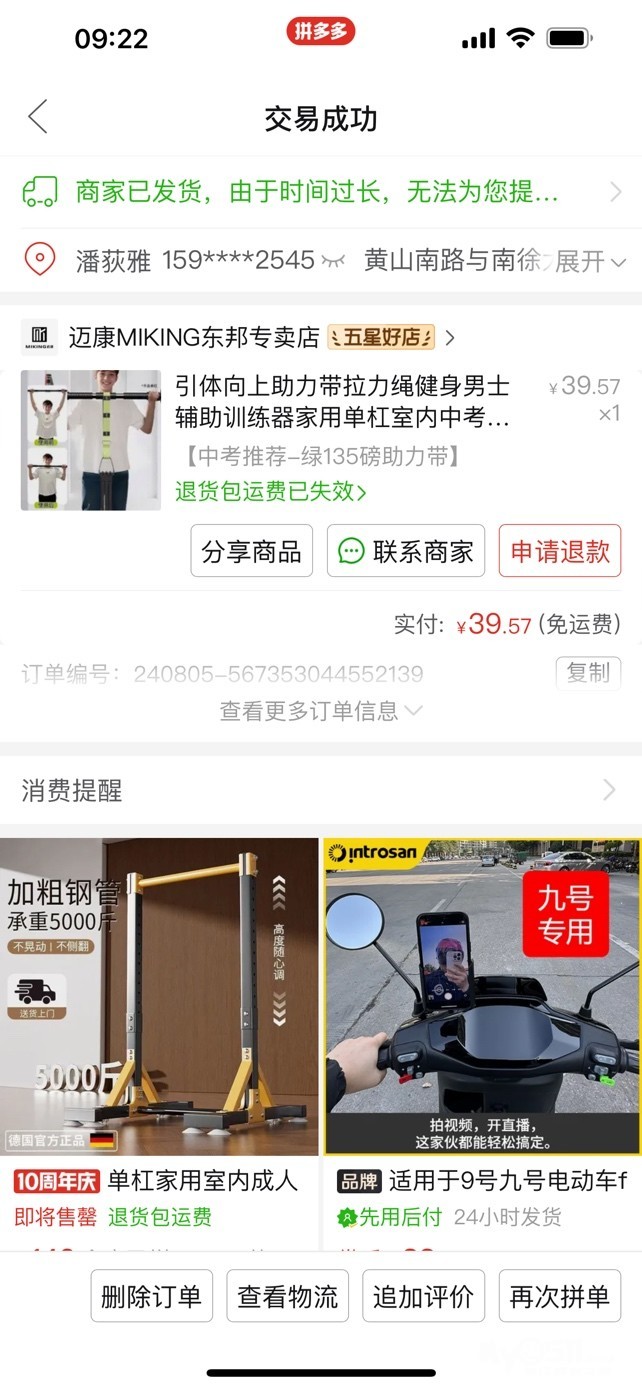Open the 引体向上助力带 product details

342,401
